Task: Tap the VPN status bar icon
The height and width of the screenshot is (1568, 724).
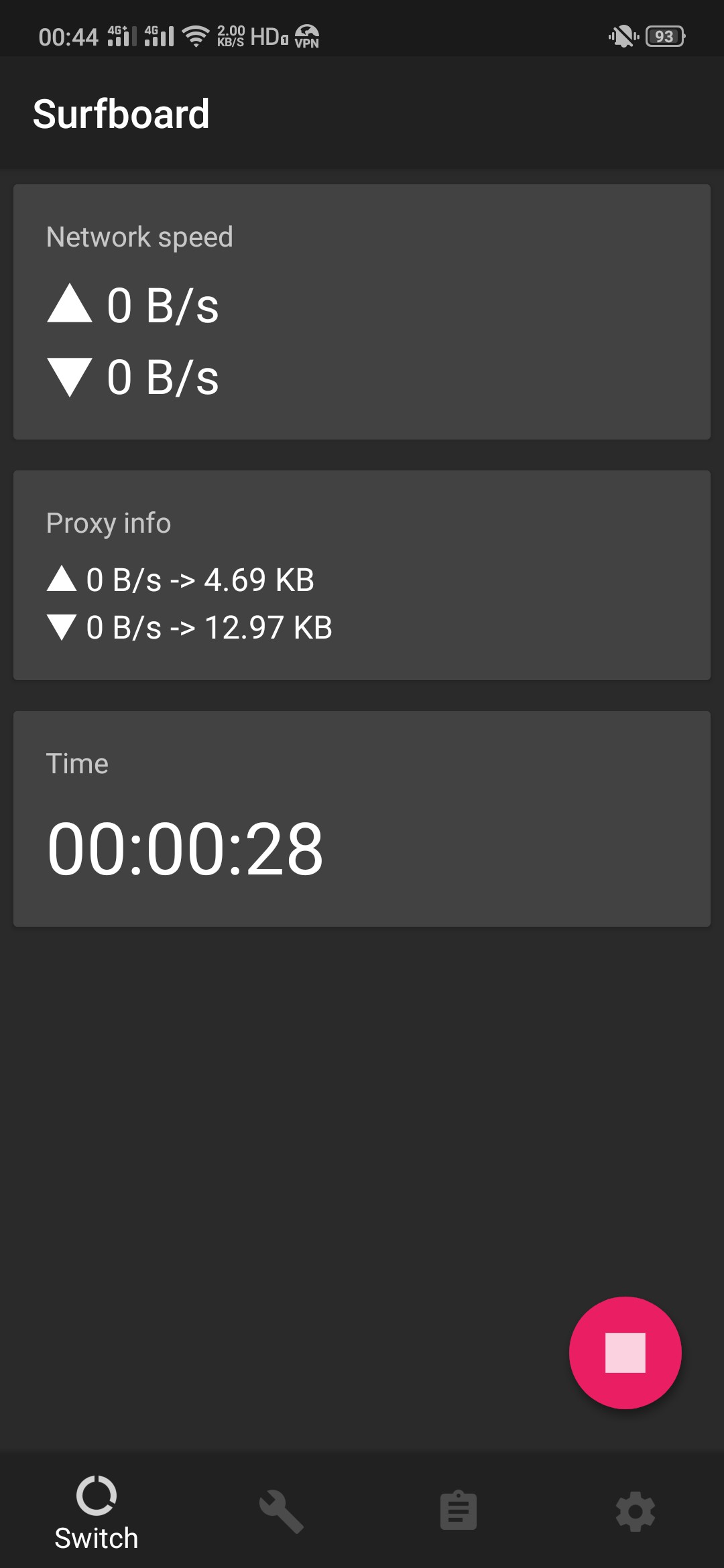Action: (307, 37)
